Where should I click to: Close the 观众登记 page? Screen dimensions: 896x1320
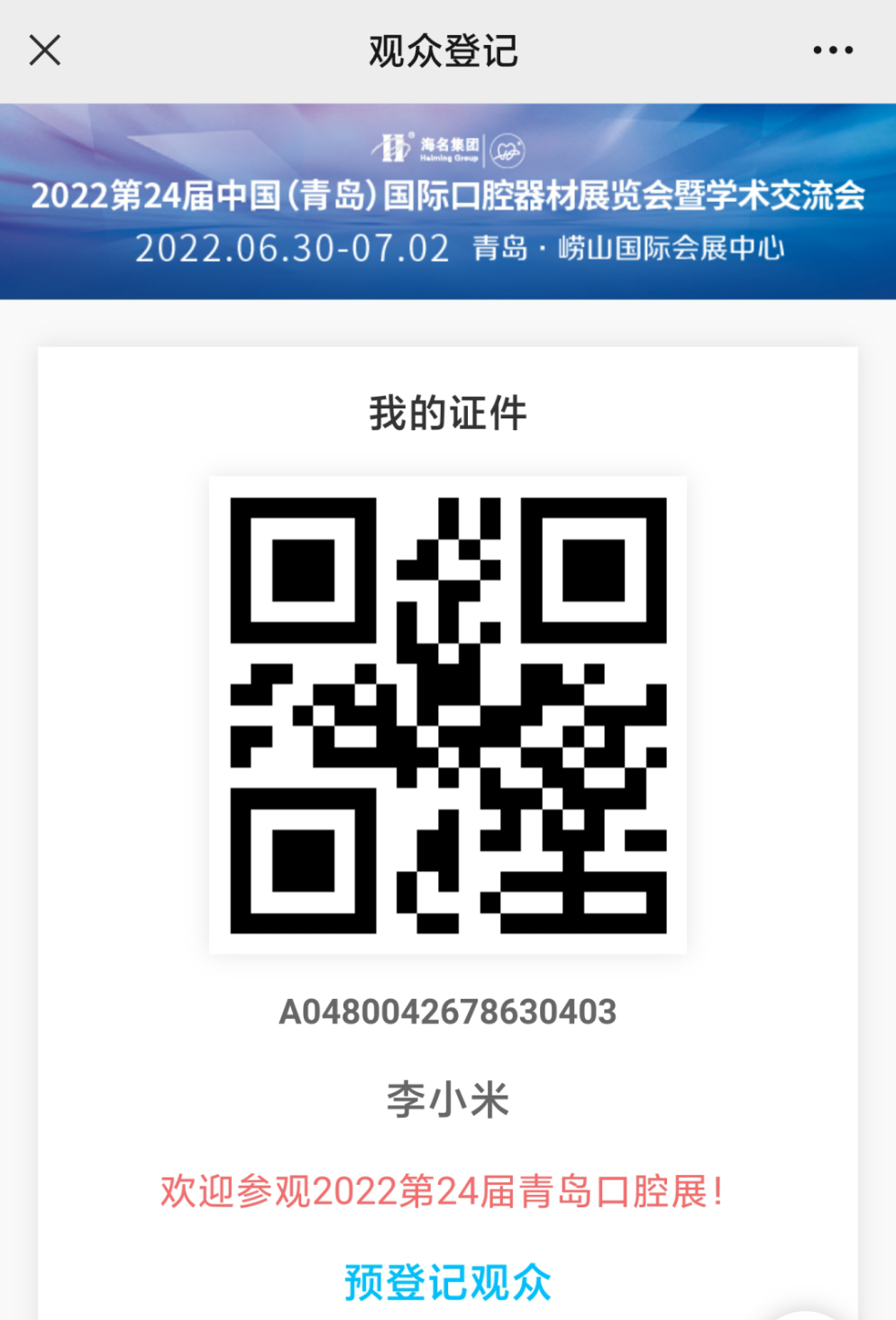coord(44,50)
